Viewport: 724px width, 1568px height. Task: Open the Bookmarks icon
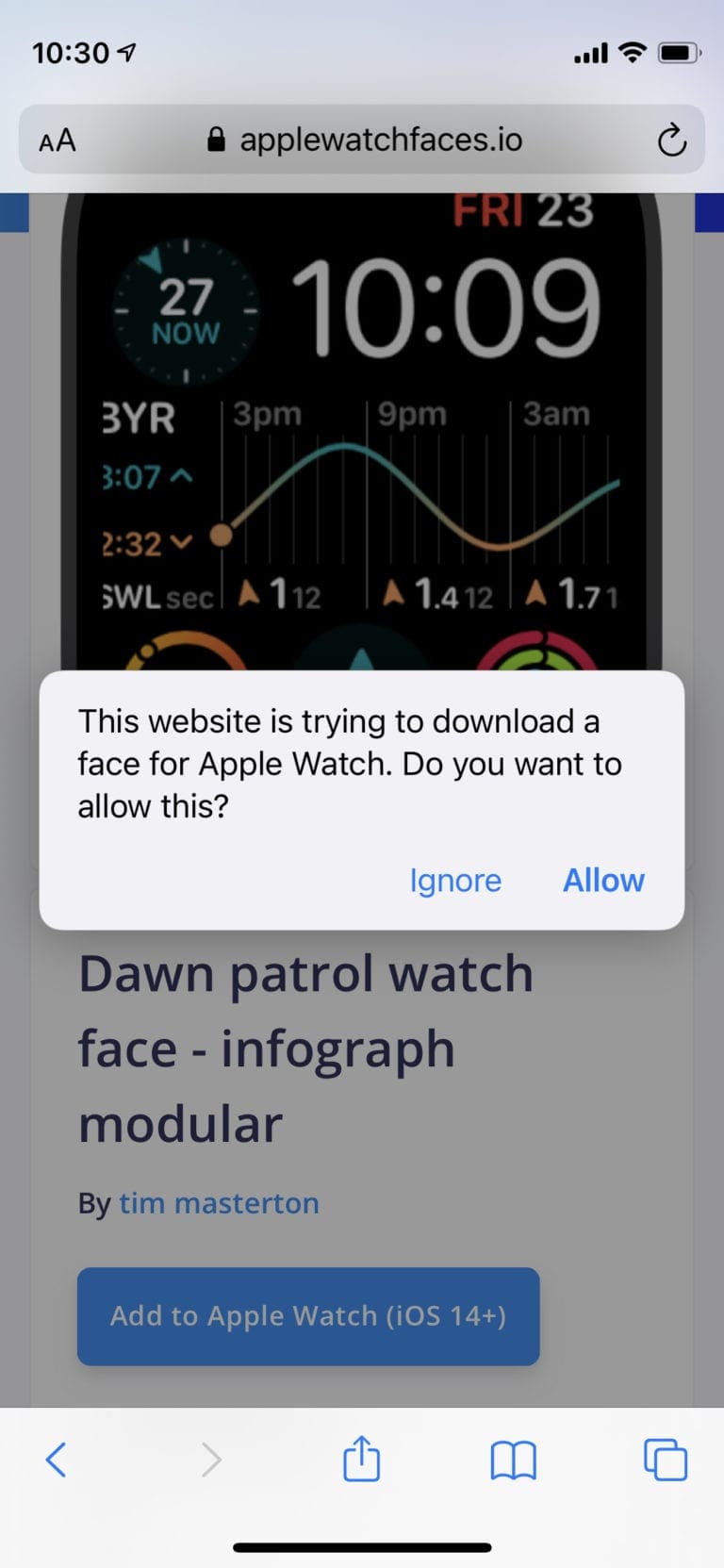(x=514, y=1461)
